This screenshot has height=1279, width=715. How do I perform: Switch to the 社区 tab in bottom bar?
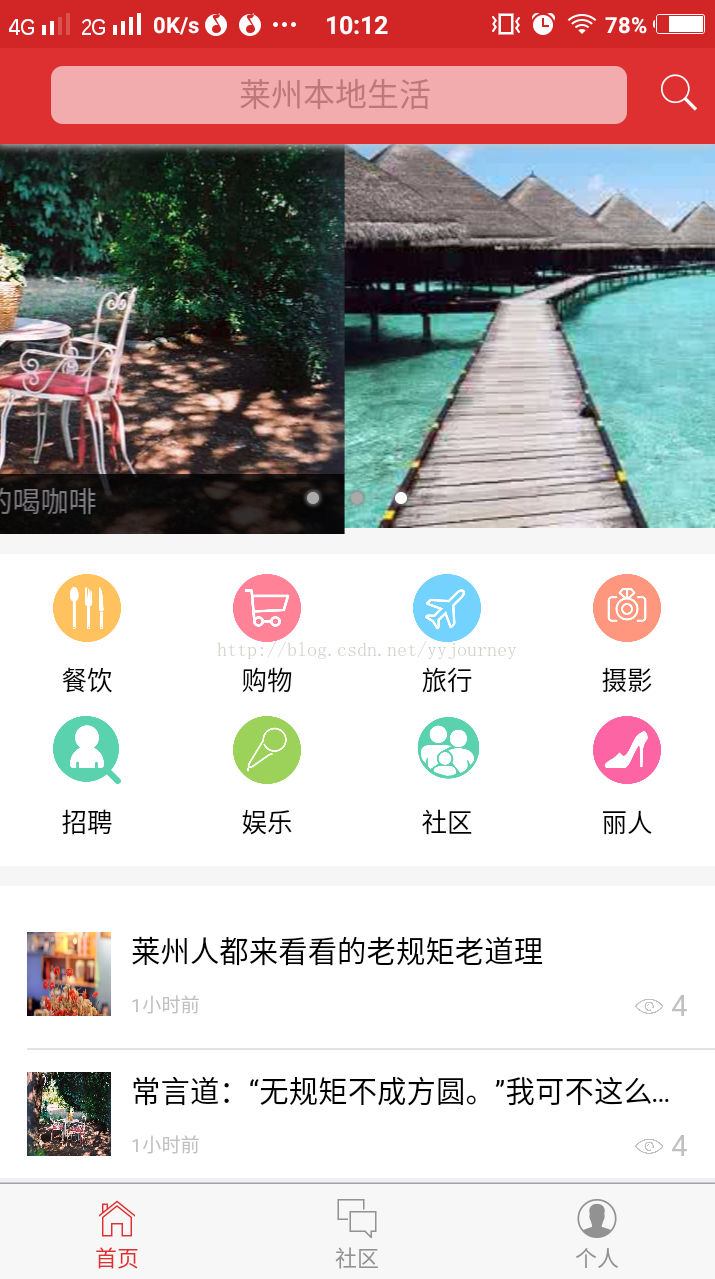(x=357, y=1233)
